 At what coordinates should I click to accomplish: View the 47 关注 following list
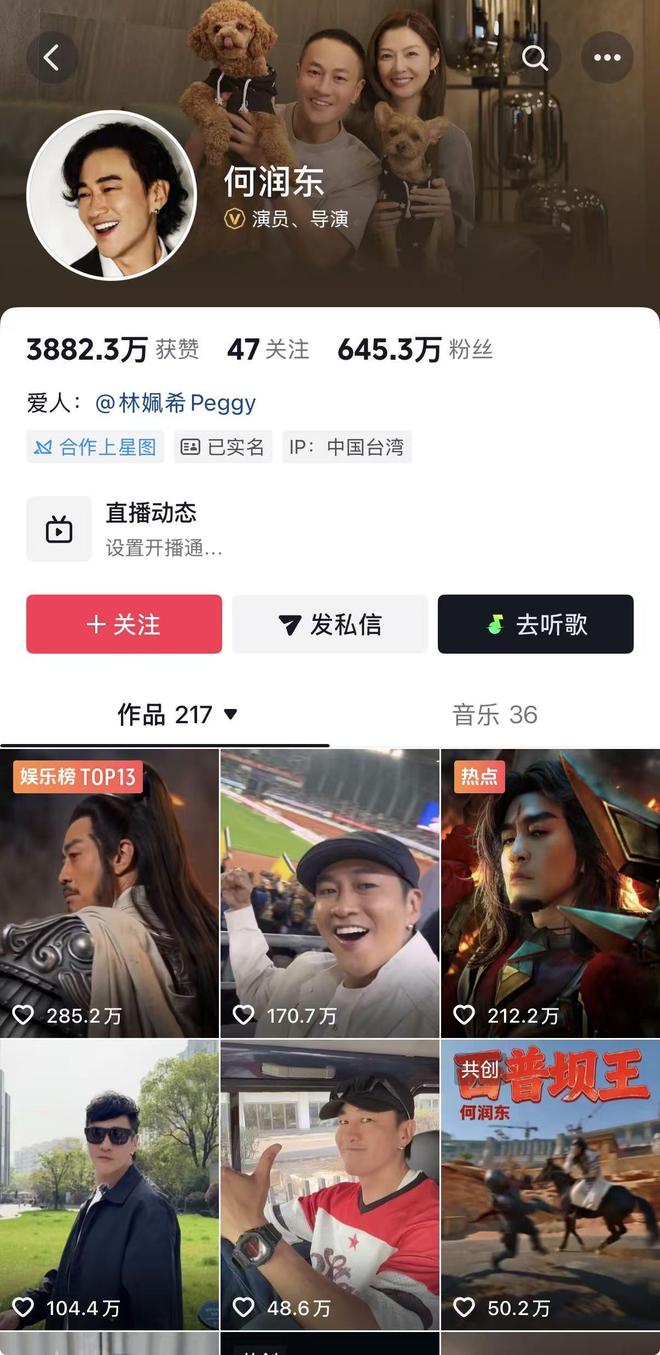[267, 349]
